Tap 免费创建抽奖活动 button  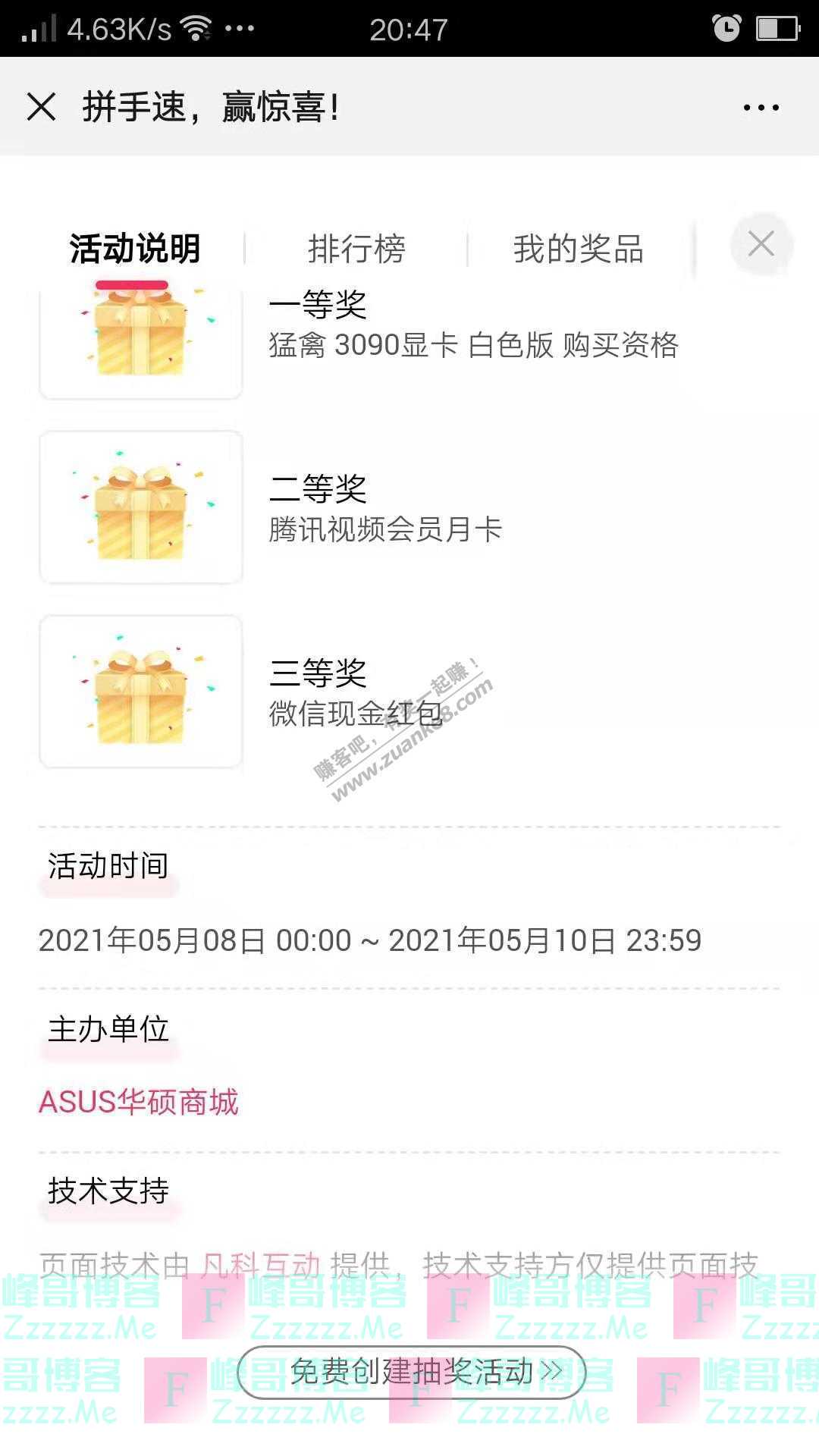coord(412,1372)
